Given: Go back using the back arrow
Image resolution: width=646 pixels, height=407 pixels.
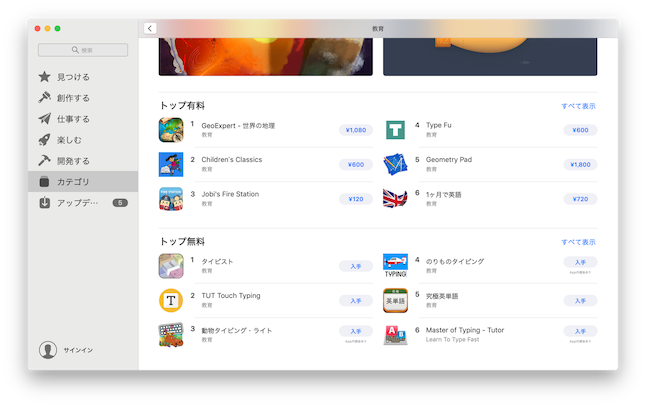Looking at the screenshot, I should [150, 29].
